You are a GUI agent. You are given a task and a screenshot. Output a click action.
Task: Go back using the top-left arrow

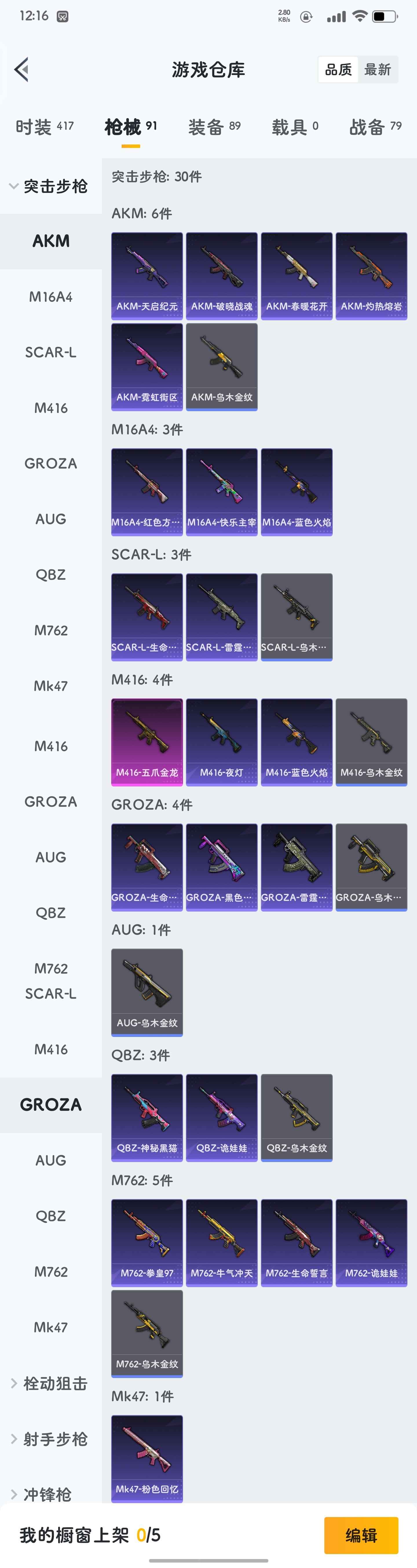(x=22, y=69)
